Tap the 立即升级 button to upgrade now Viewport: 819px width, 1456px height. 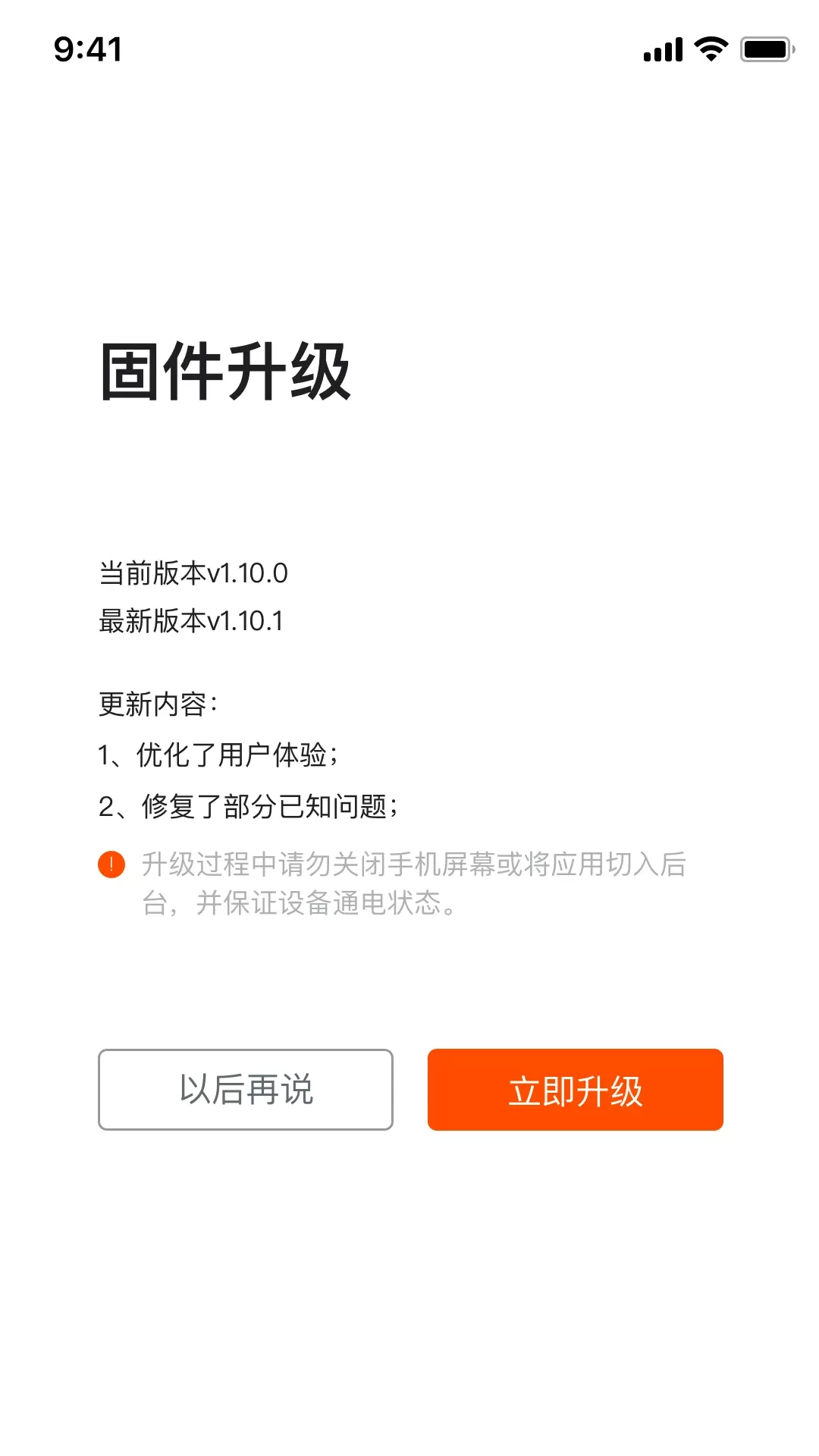click(x=575, y=1090)
